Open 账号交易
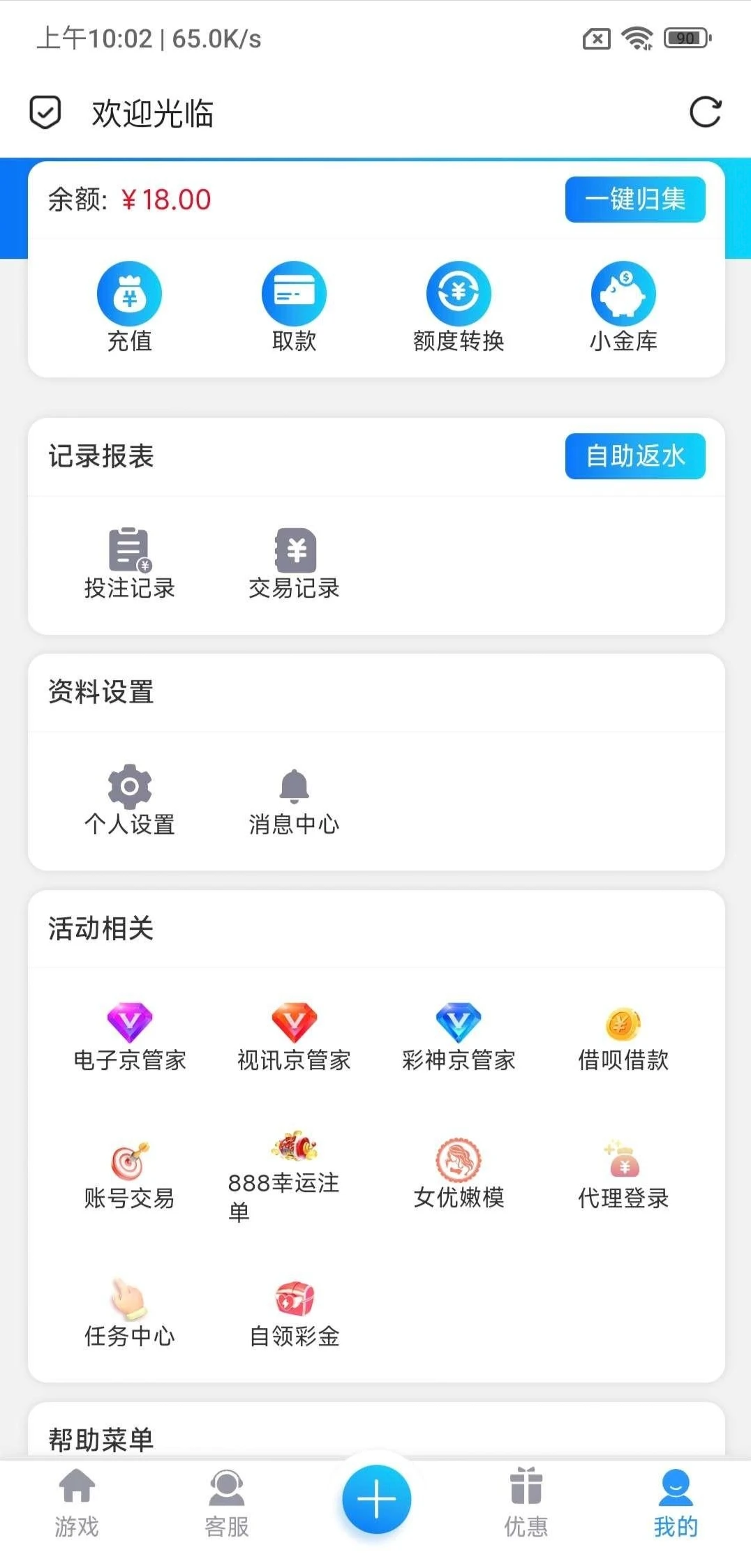This screenshot has height=1568, width=751. pos(129,1175)
